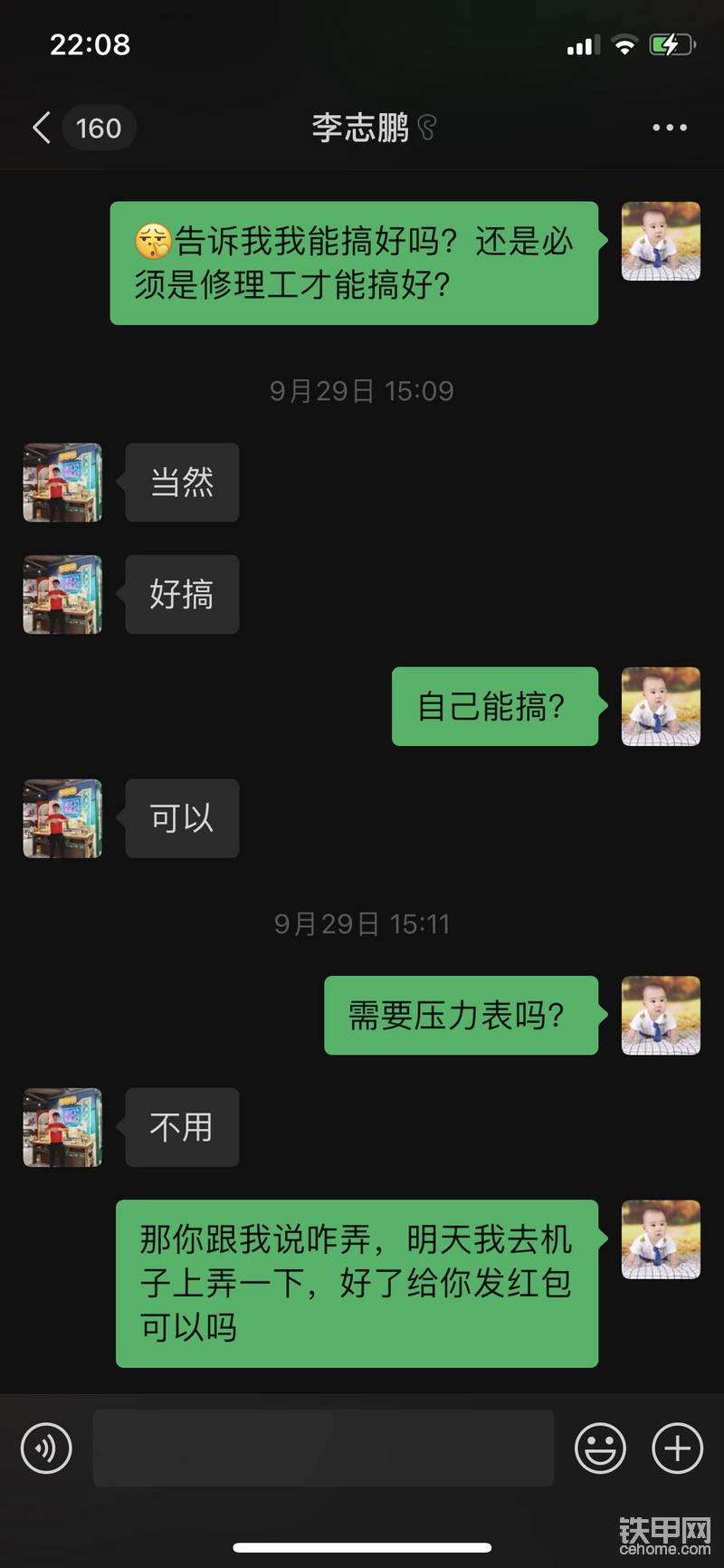This screenshot has height=1568, width=724.
Task: Open the plus attachment menu
Action: (677, 1448)
